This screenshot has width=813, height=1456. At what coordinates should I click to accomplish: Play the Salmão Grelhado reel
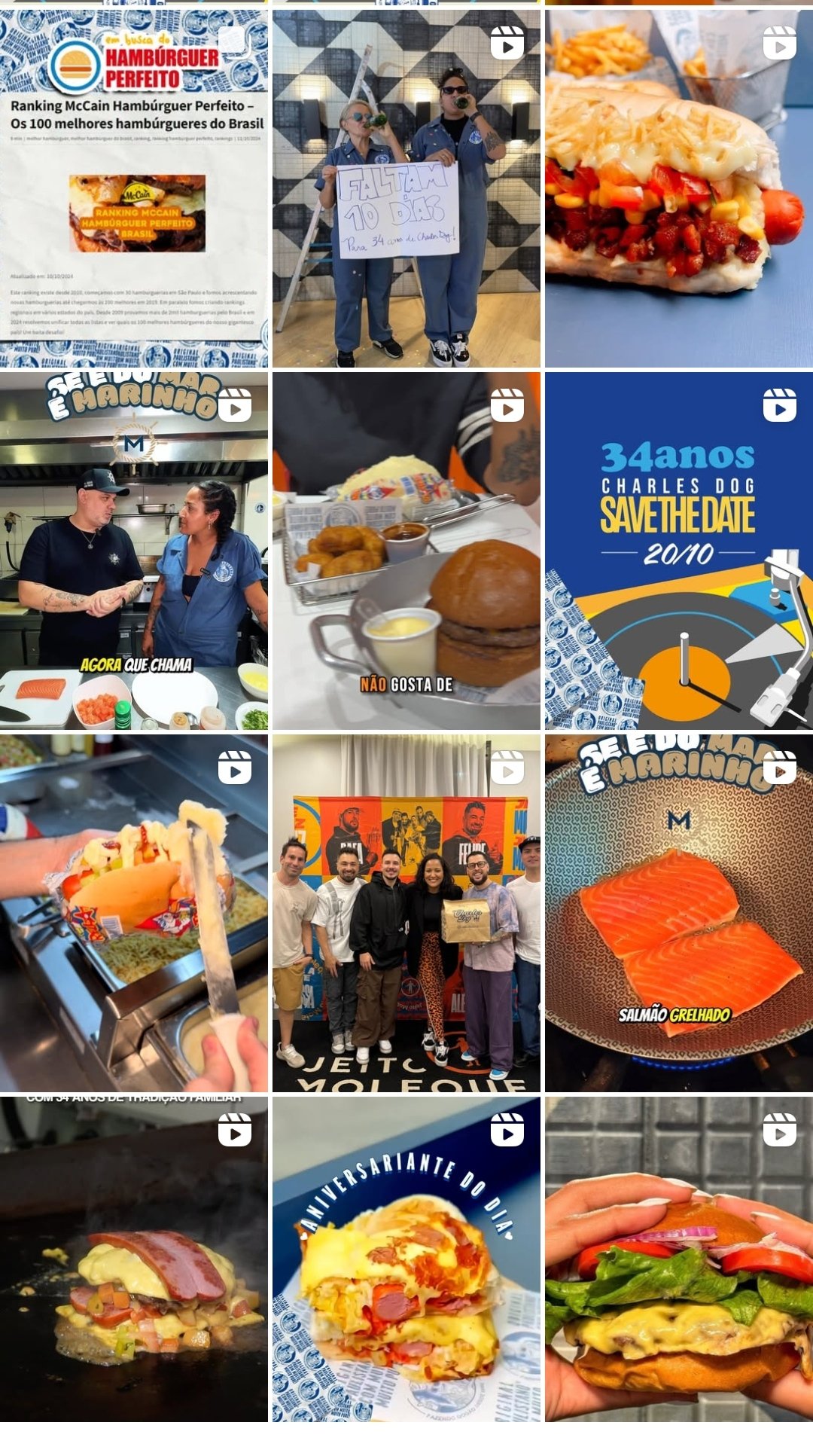[679, 913]
